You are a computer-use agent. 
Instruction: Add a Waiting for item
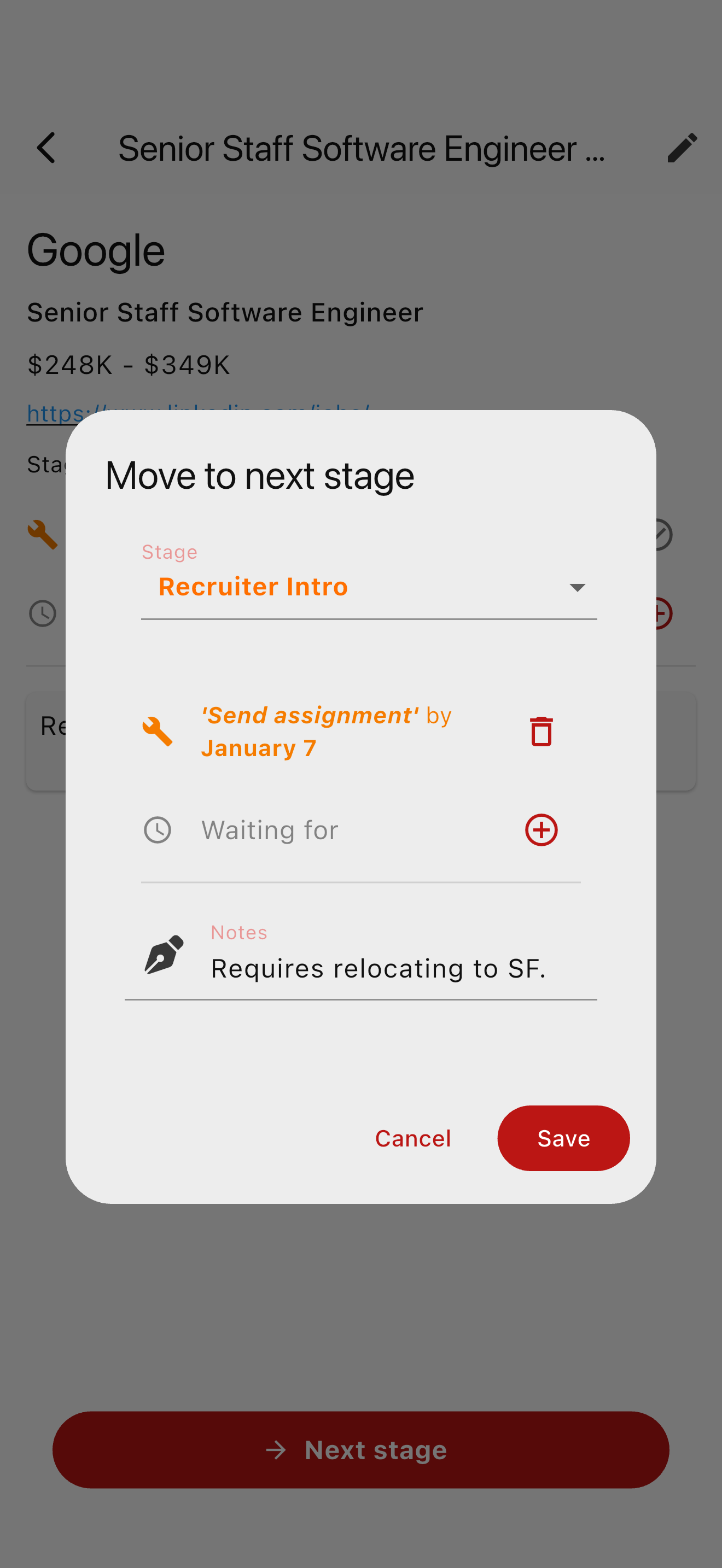[x=540, y=830]
